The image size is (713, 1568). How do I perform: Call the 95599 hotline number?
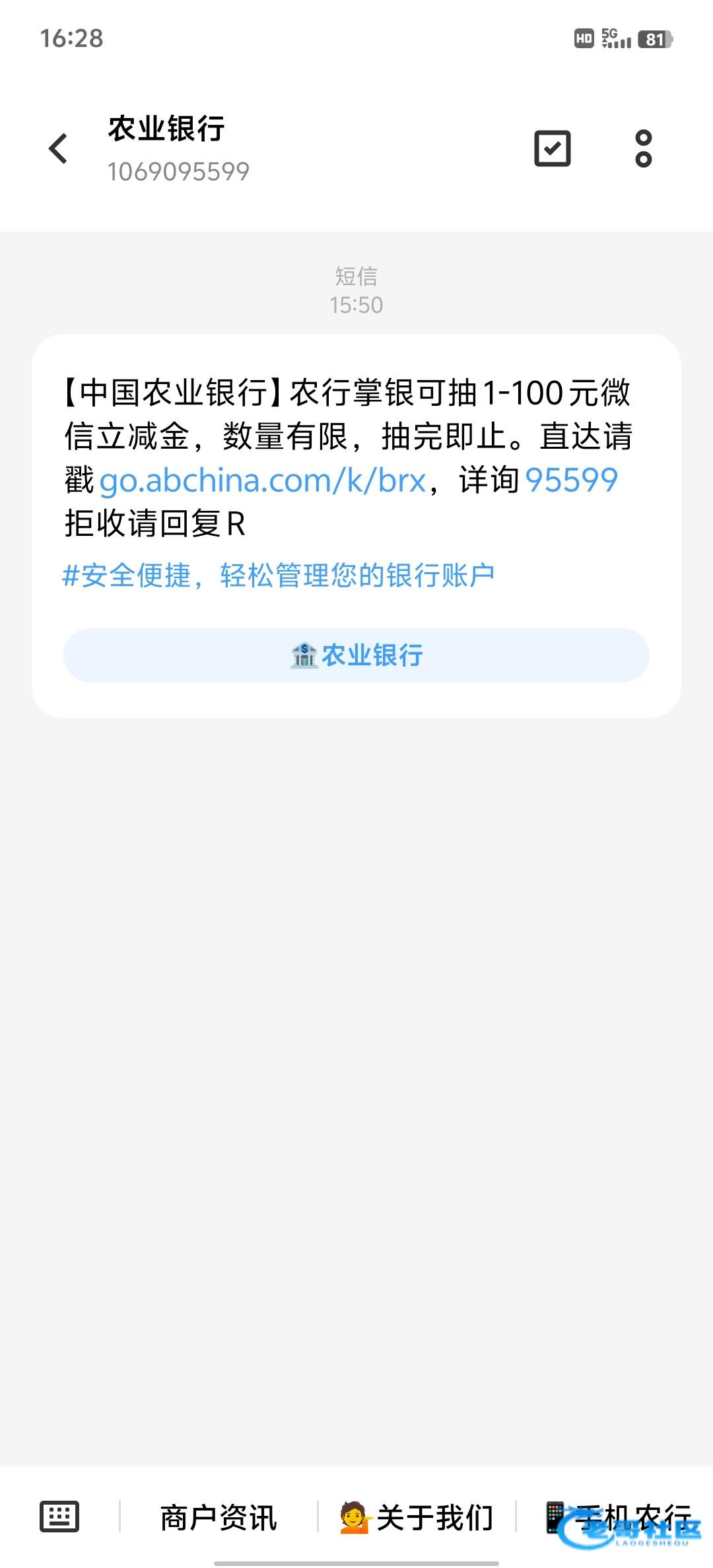(x=571, y=480)
